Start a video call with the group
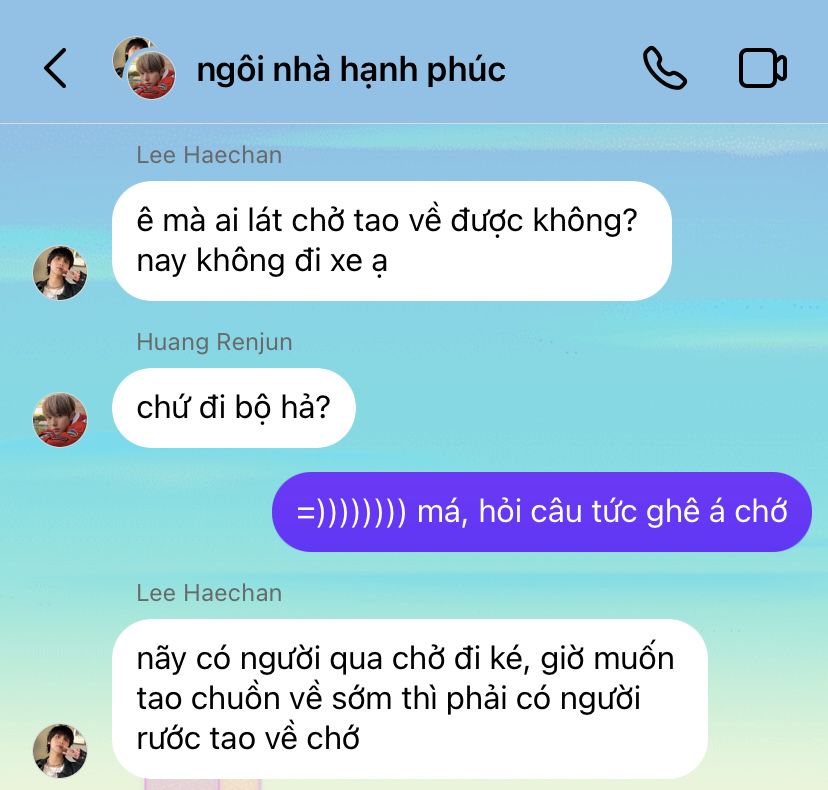The width and height of the screenshot is (828, 790). pyautogui.click(x=762, y=69)
